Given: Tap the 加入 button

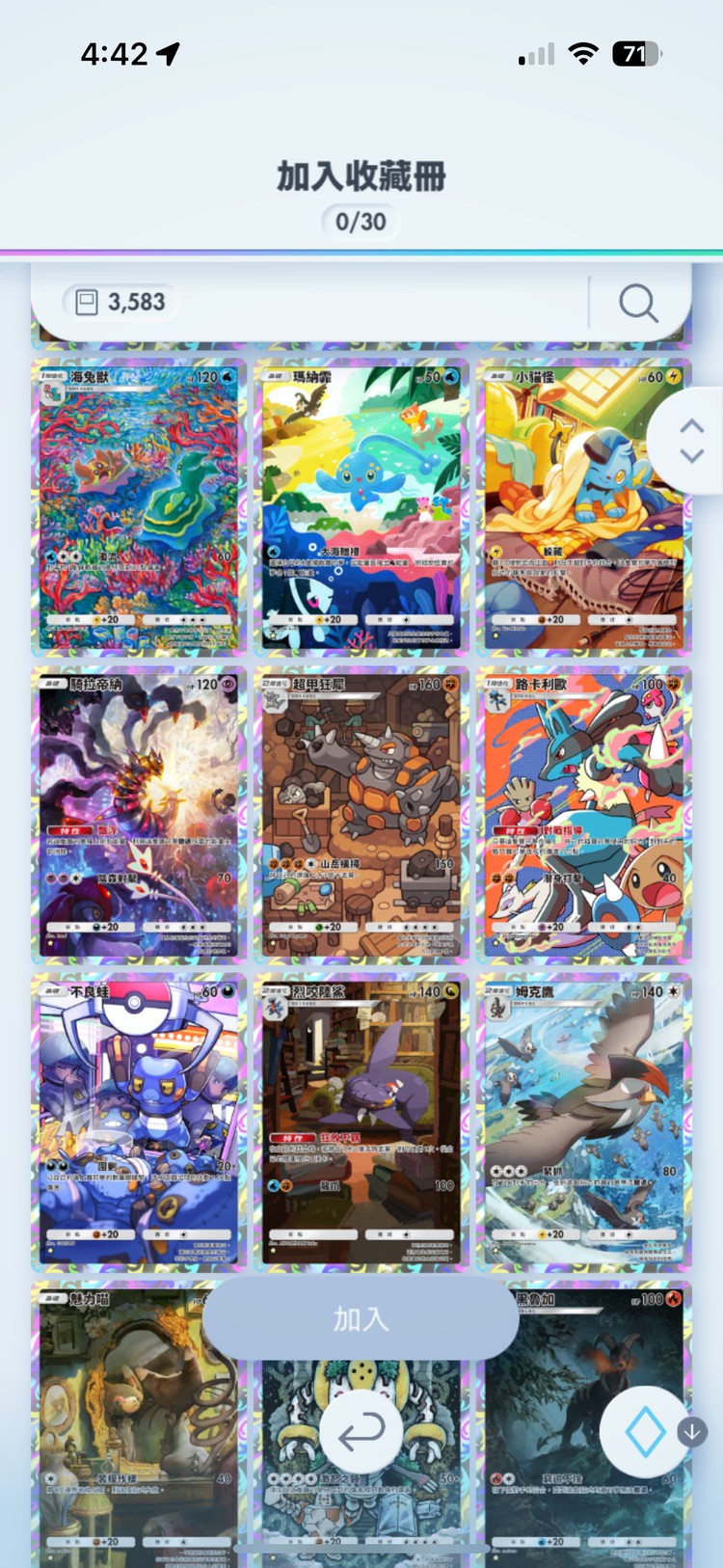Looking at the screenshot, I should pyautogui.click(x=361, y=1319).
